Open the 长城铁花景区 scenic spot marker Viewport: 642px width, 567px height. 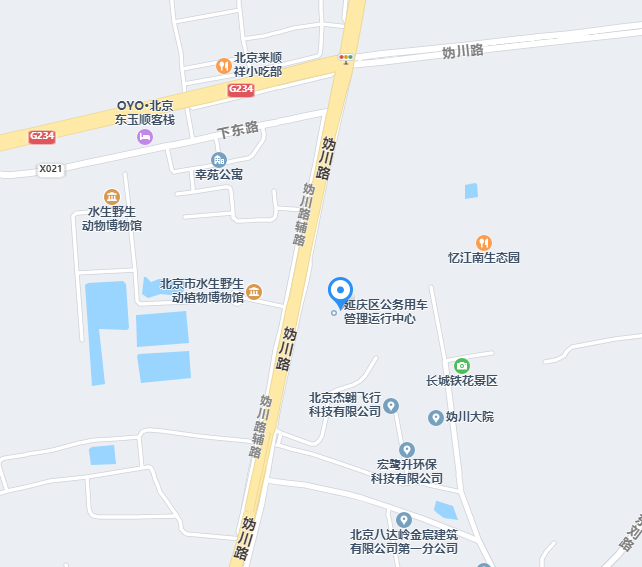(x=461, y=366)
